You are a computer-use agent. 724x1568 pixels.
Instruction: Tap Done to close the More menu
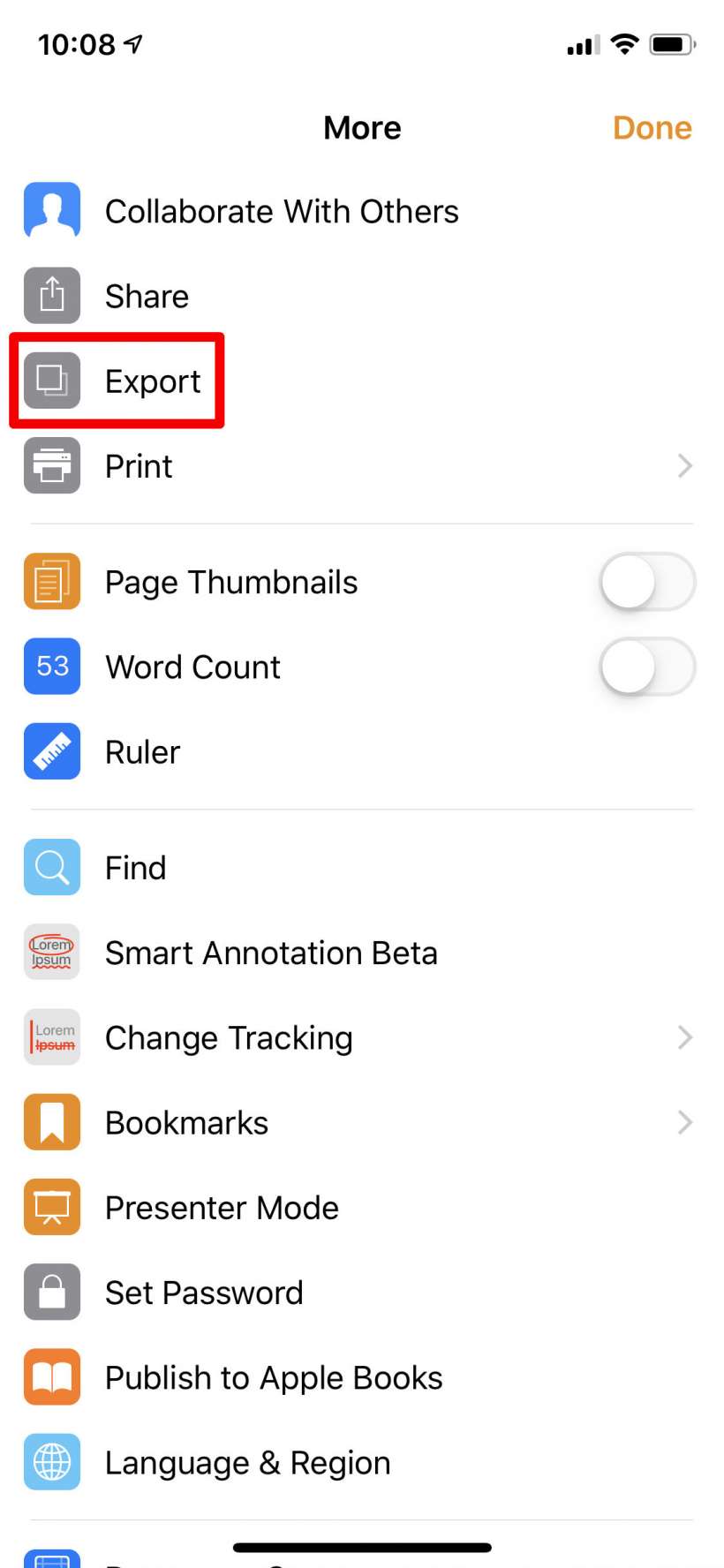click(652, 128)
